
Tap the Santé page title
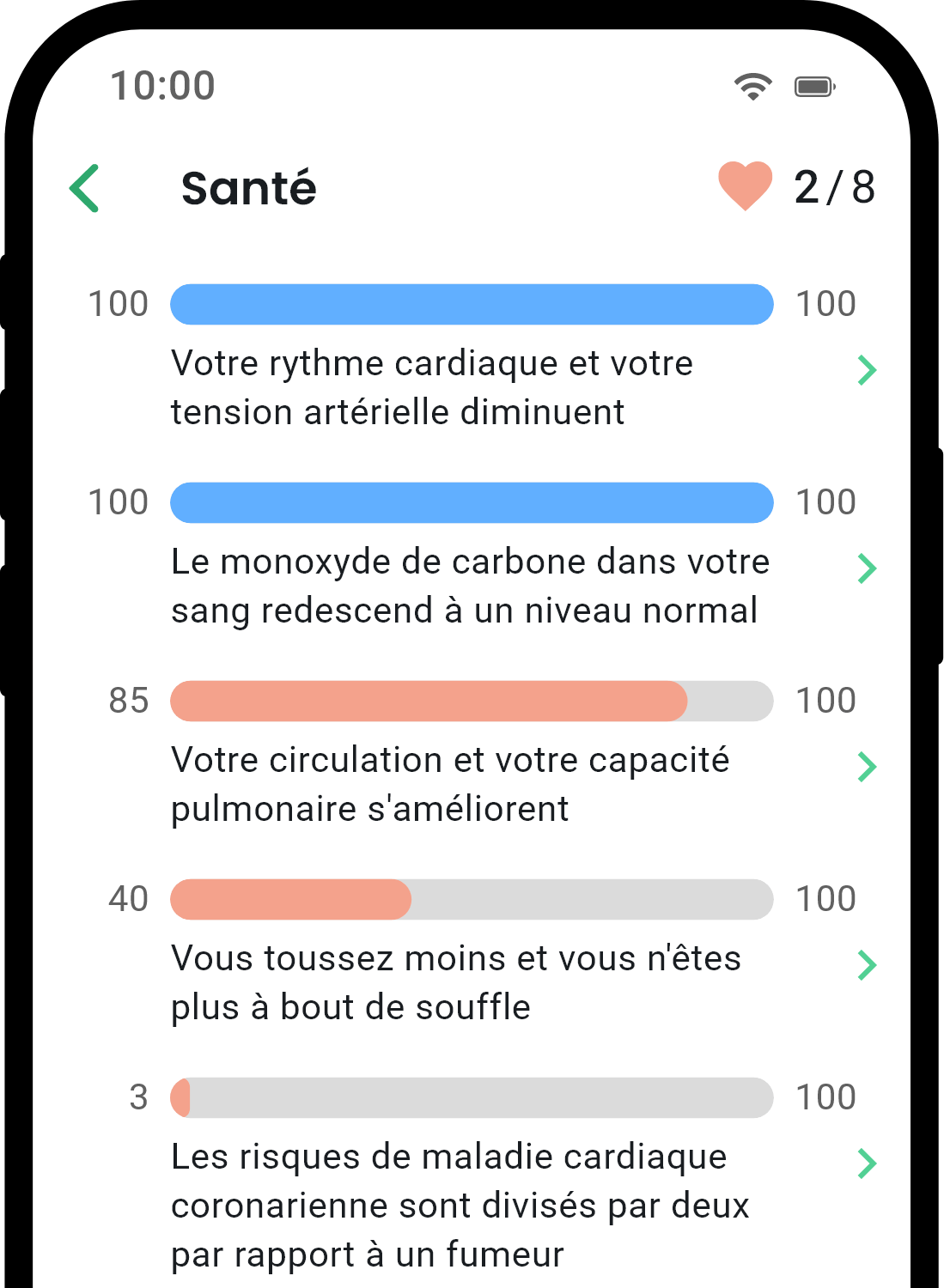[x=248, y=189]
